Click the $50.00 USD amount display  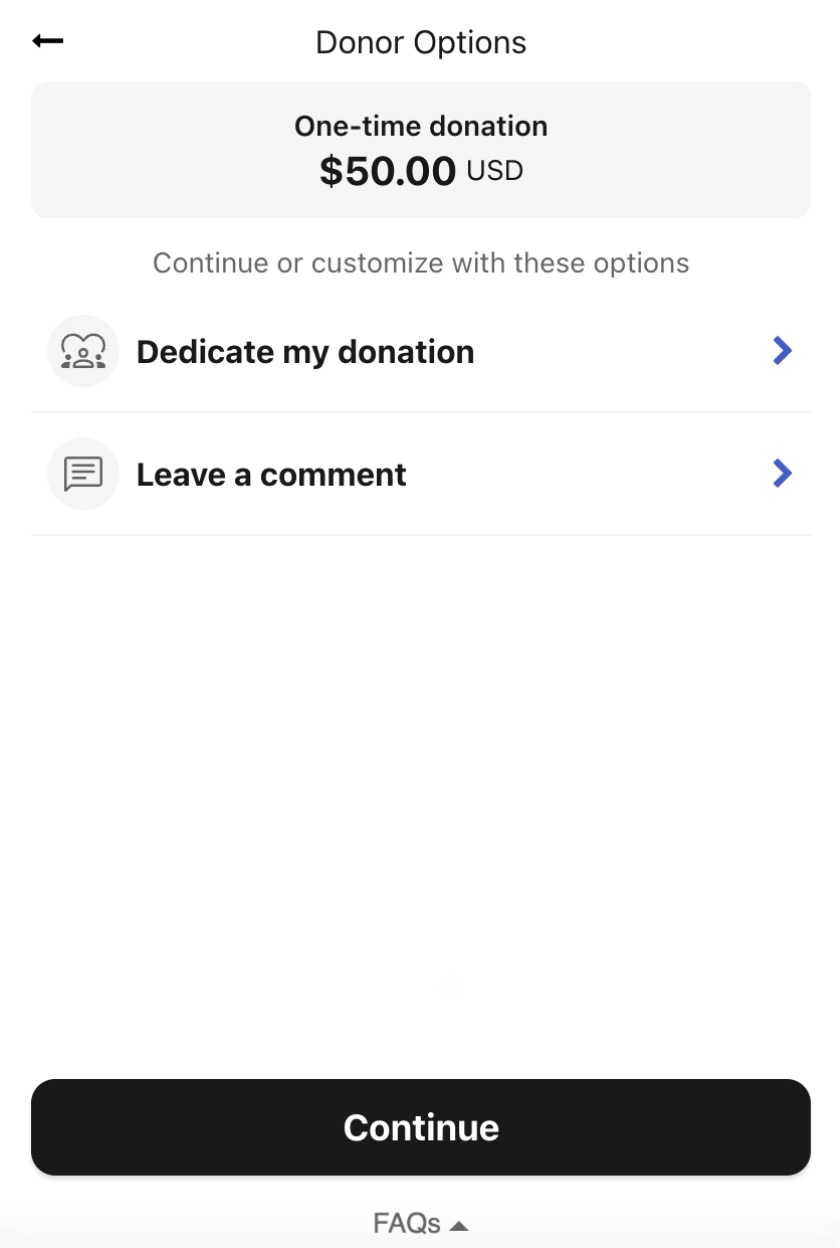click(420, 170)
